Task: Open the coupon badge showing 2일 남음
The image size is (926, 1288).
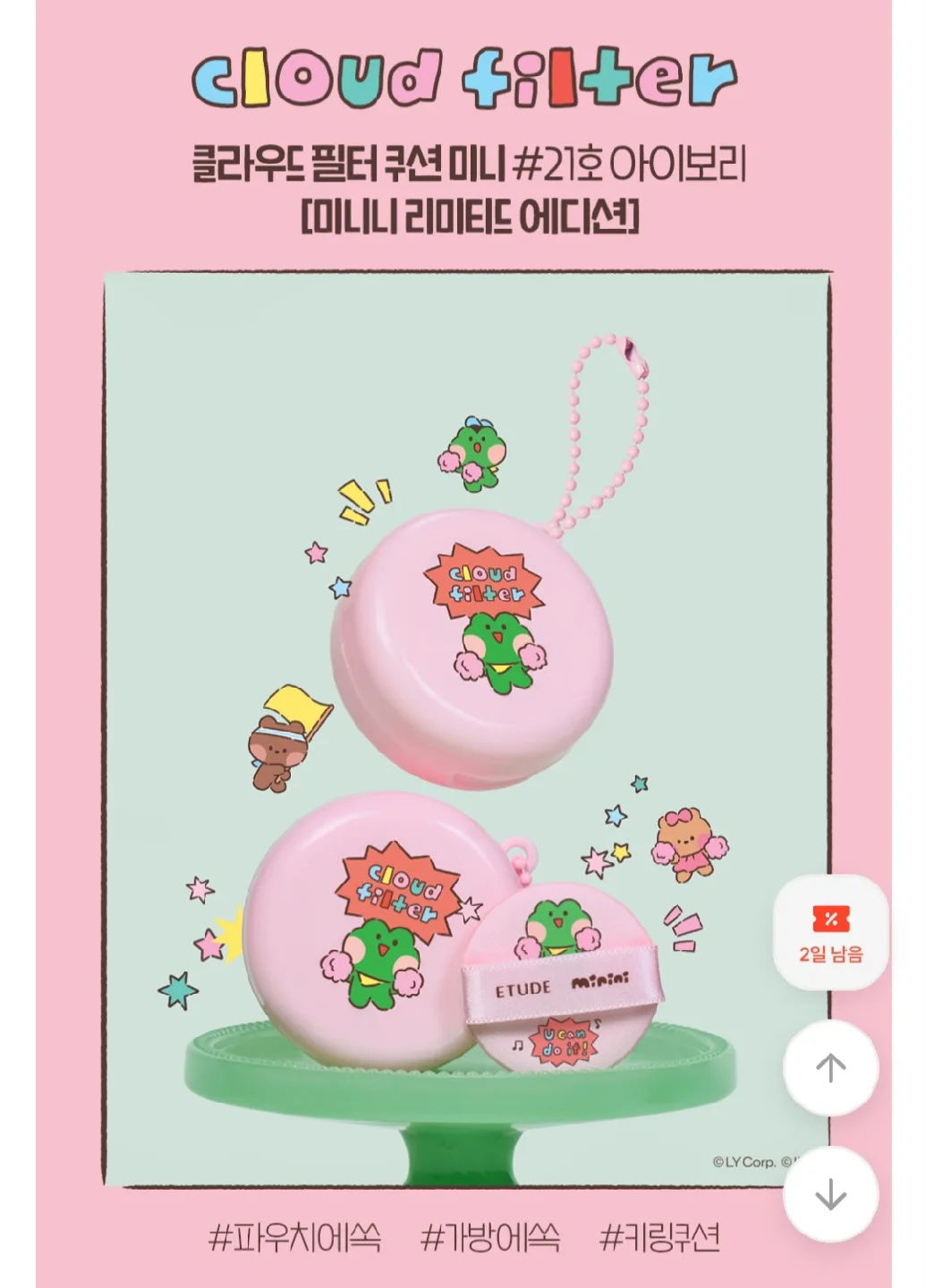Action: [x=830, y=933]
